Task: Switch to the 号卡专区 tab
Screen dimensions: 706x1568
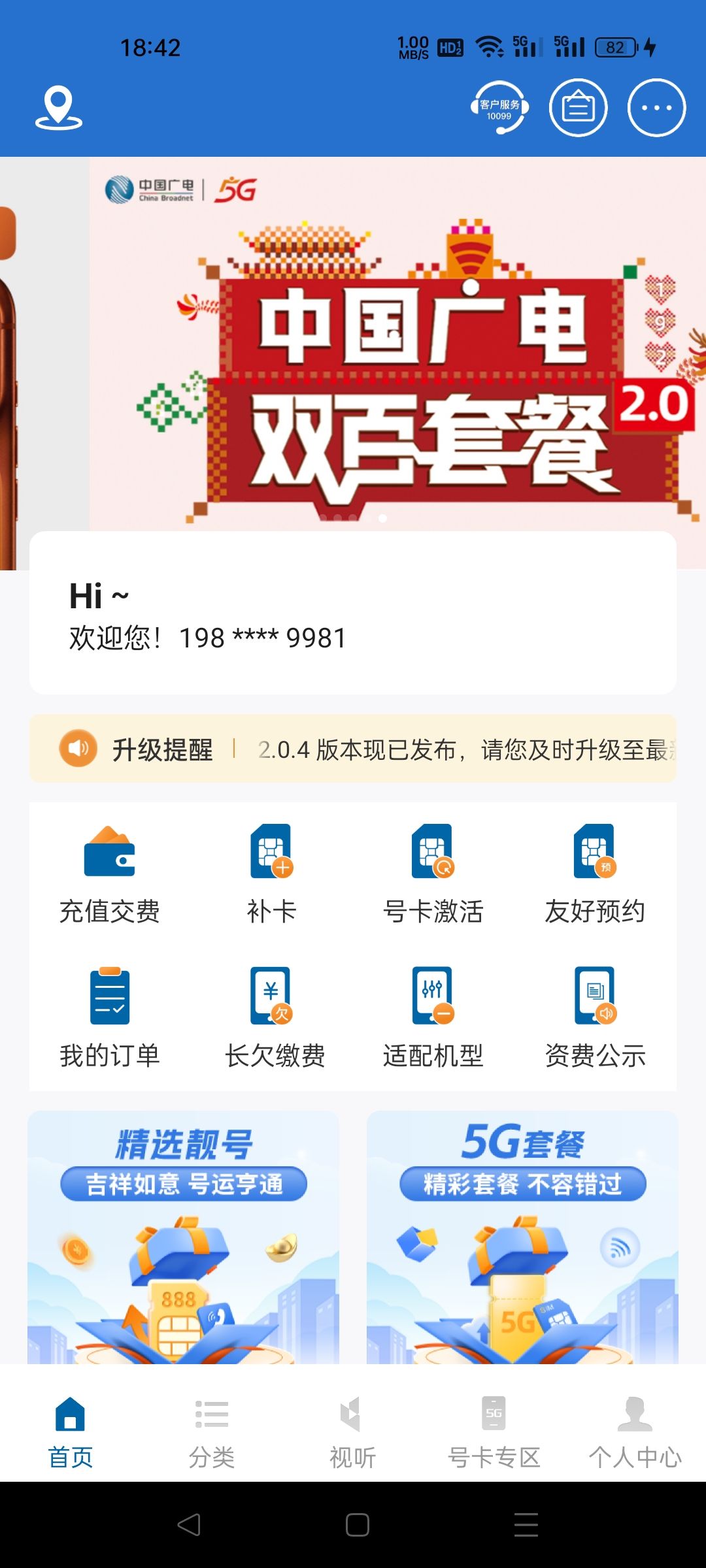Action: tap(494, 1431)
